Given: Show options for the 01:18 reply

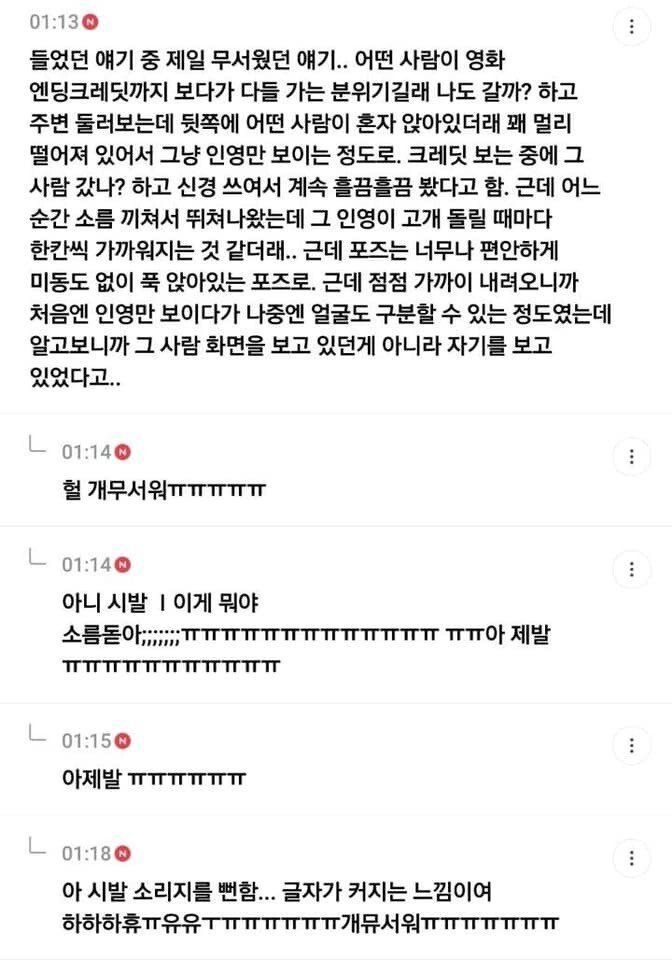Looking at the screenshot, I should [x=631, y=857].
